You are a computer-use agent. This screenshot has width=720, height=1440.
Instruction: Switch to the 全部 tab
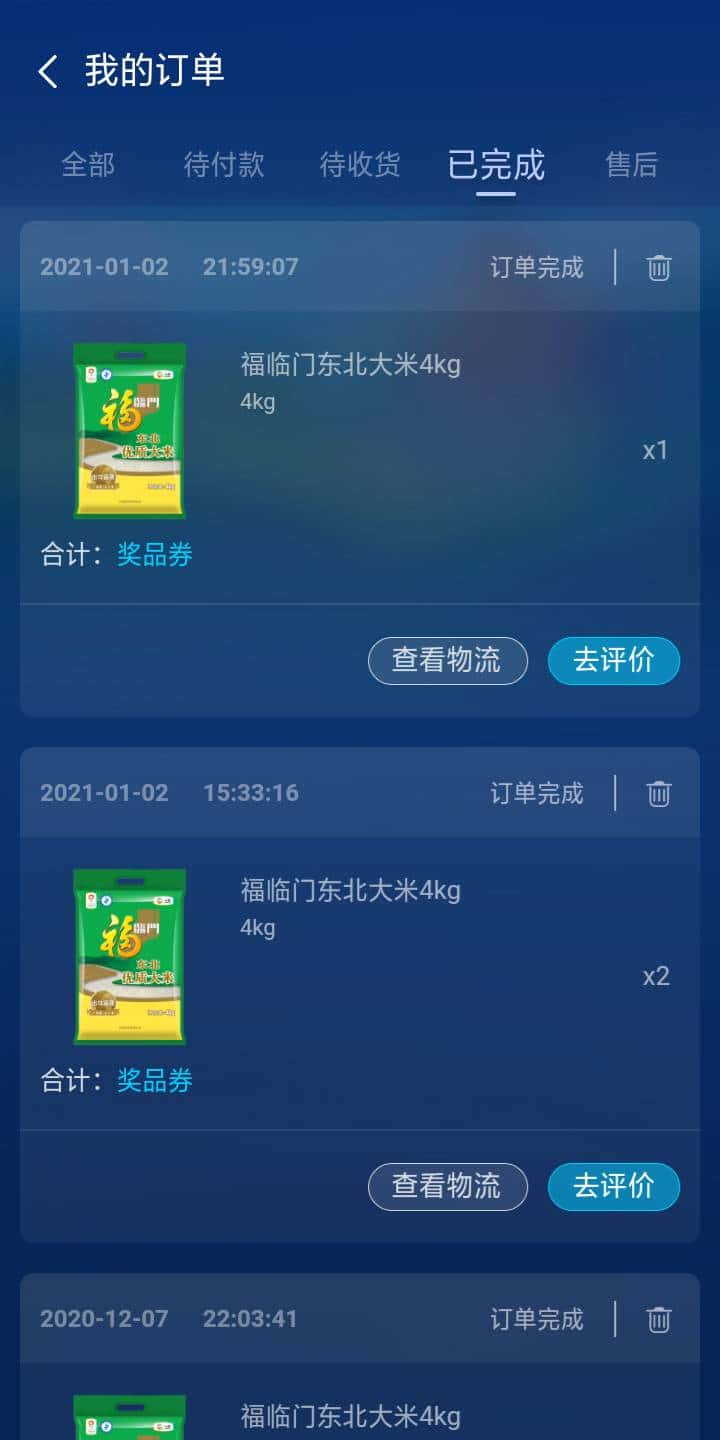click(x=90, y=165)
